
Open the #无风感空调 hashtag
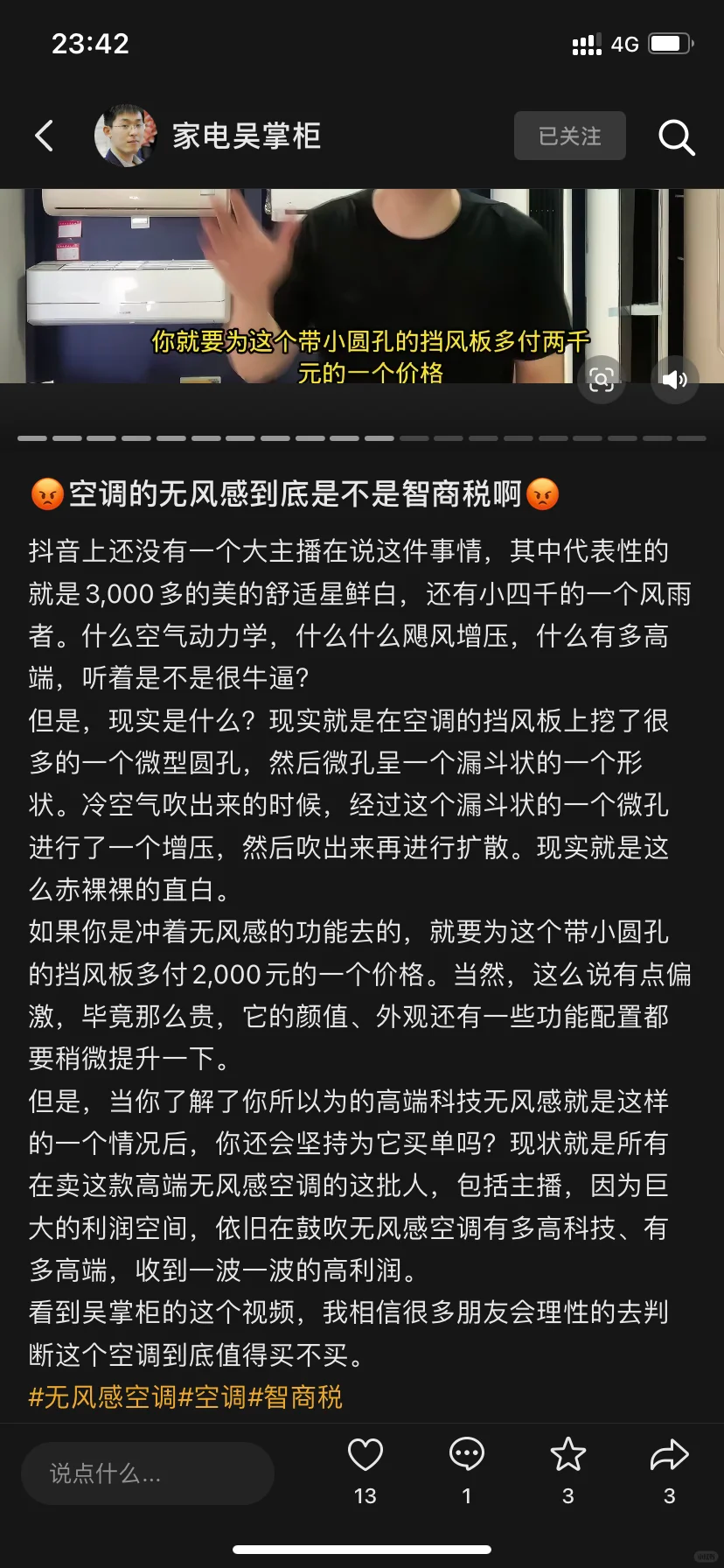(x=102, y=1397)
